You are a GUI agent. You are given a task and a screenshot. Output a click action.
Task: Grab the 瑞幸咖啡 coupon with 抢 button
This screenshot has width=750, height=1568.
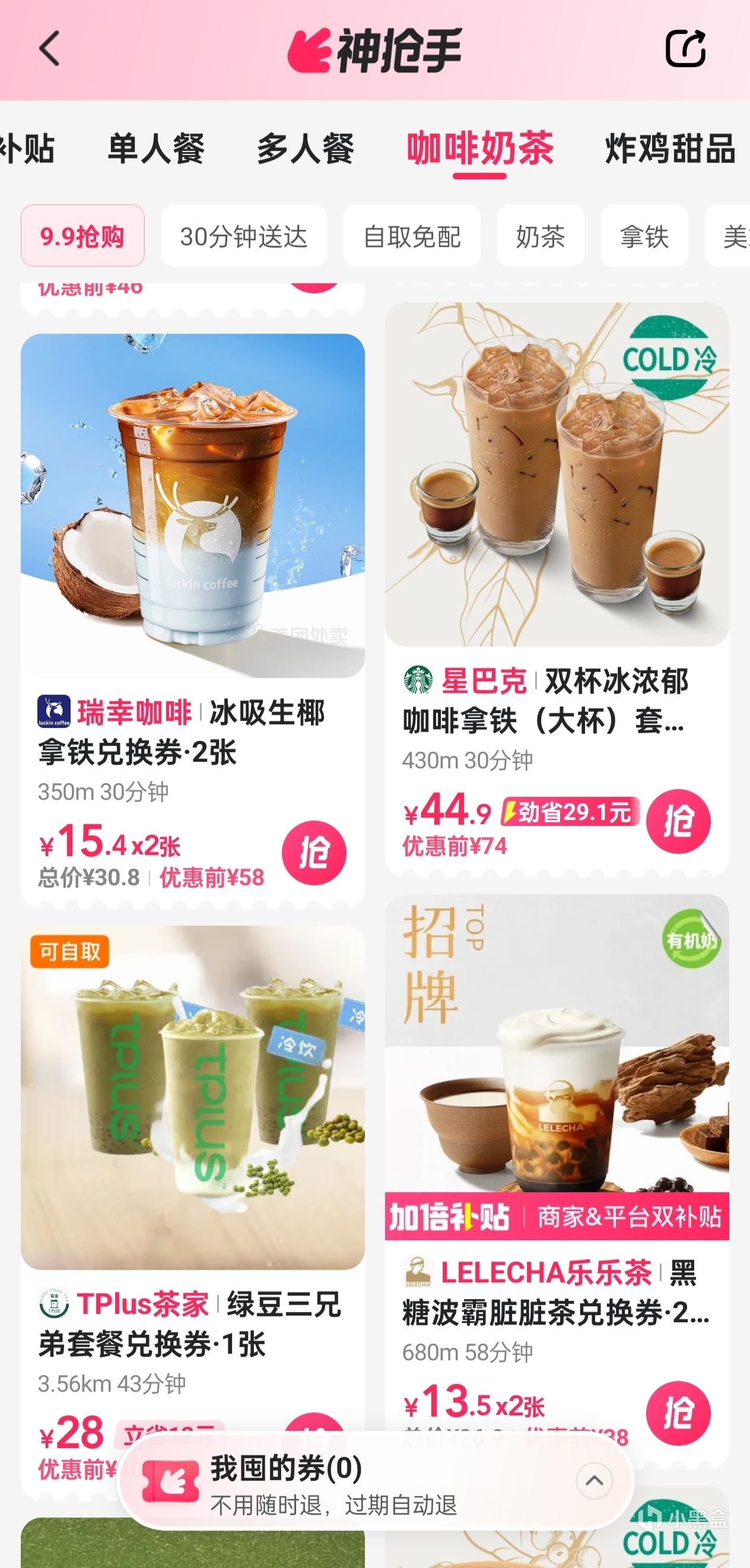314,852
